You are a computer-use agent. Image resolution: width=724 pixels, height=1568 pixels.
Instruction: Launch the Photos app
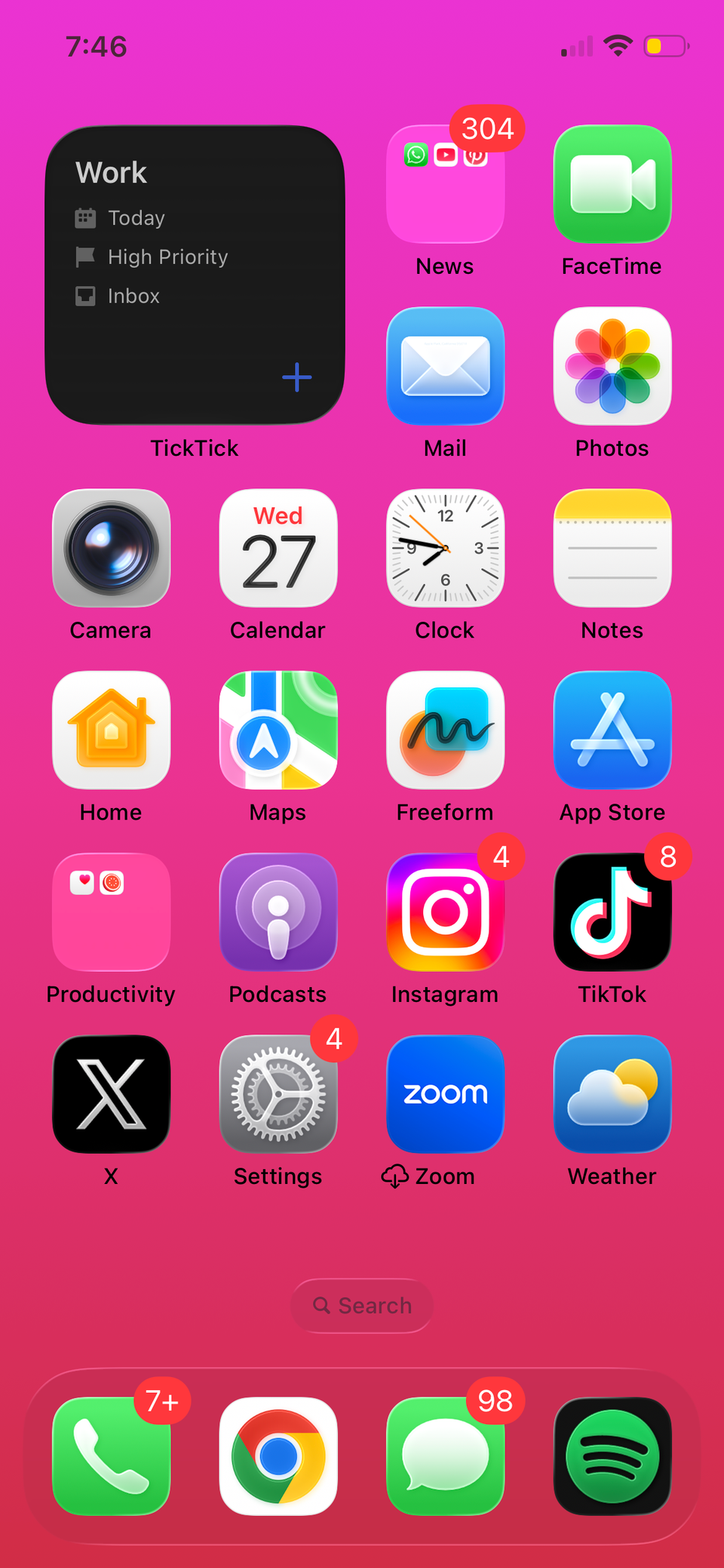tap(612, 367)
